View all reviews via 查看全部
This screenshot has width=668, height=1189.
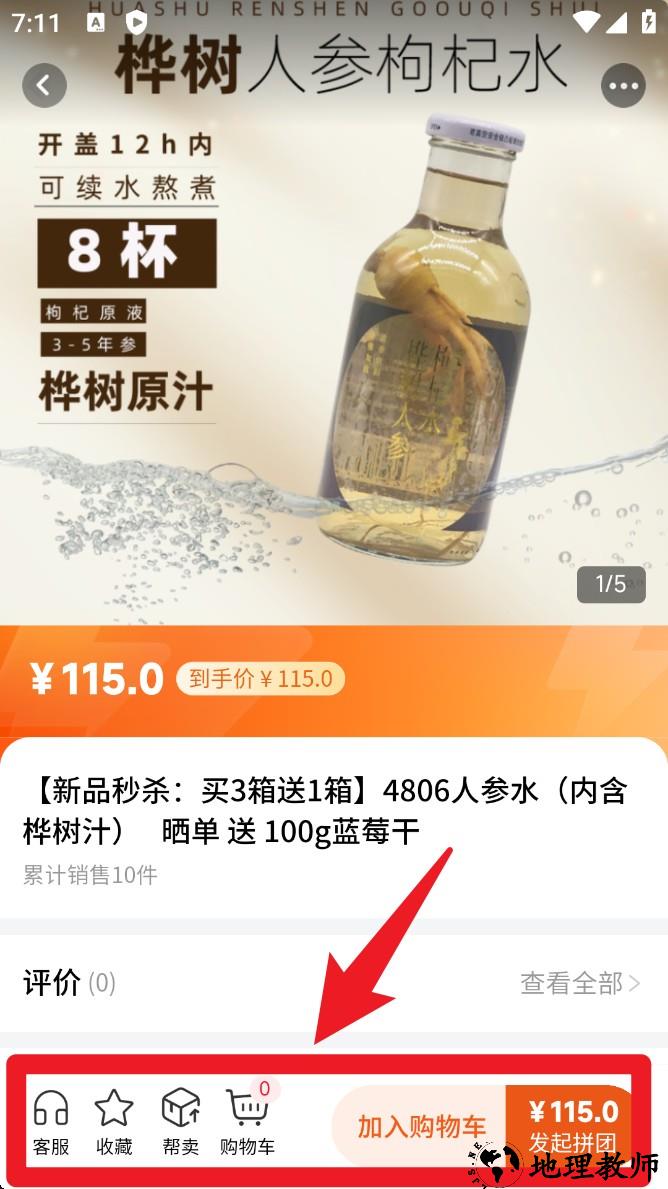(579, 983)
